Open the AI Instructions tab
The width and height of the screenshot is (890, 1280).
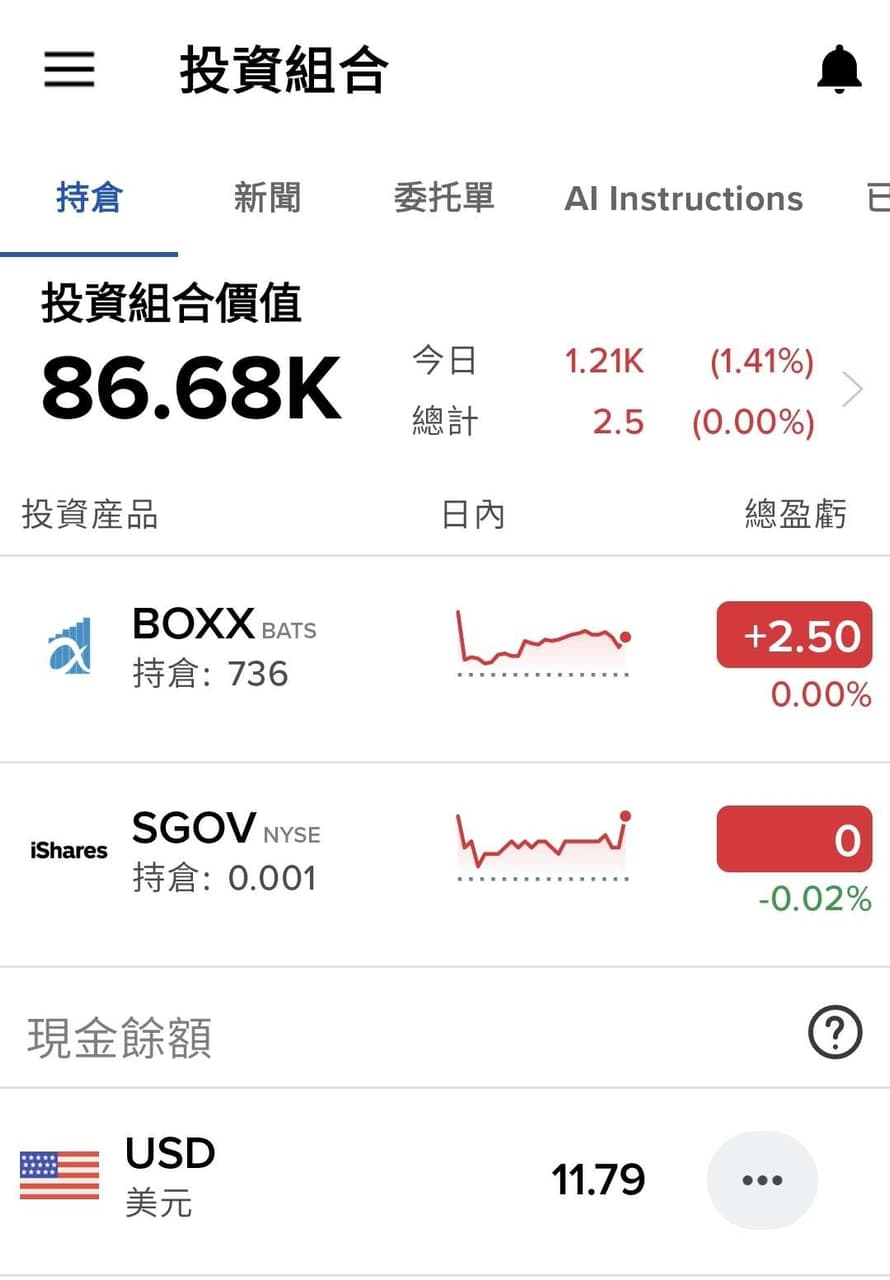(684, 199)
